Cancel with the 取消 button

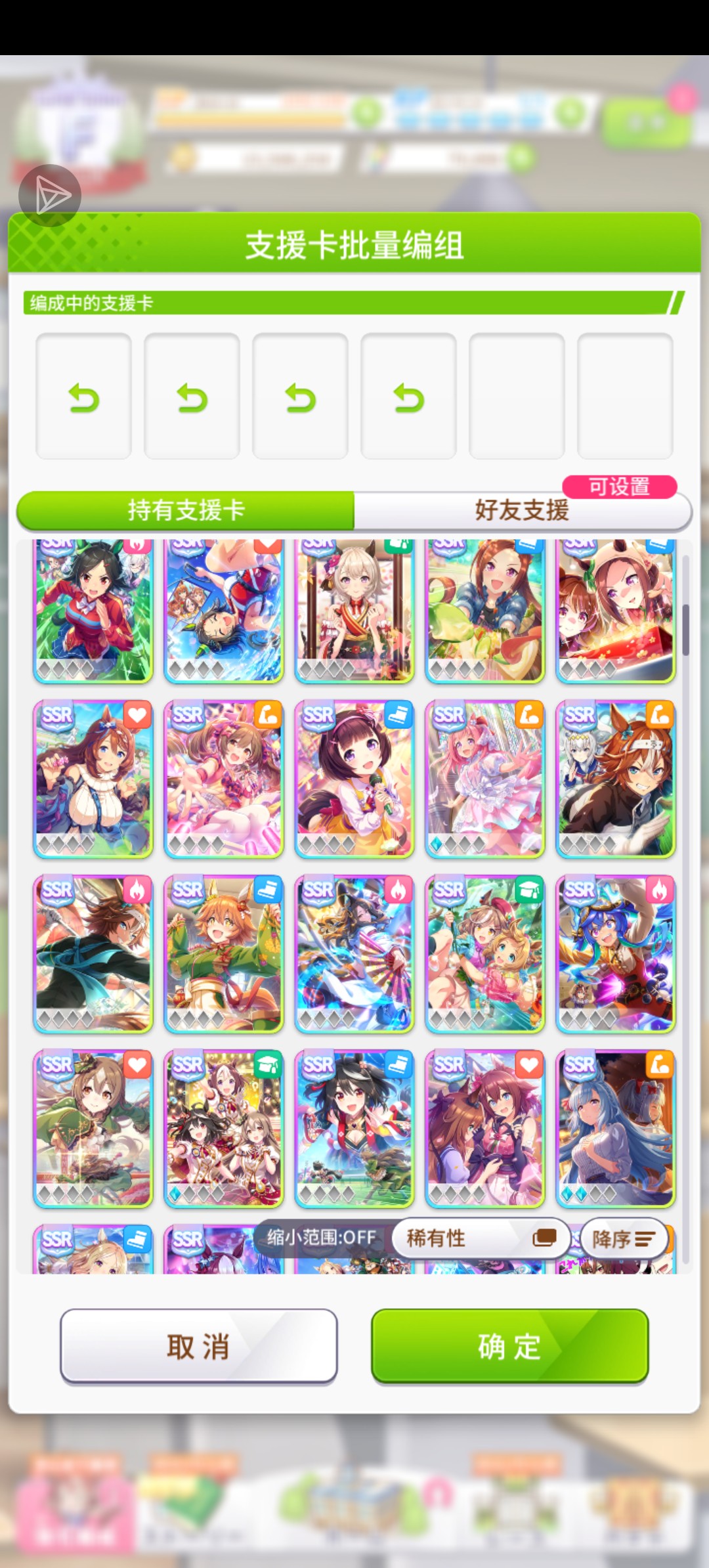point(198,1346)
